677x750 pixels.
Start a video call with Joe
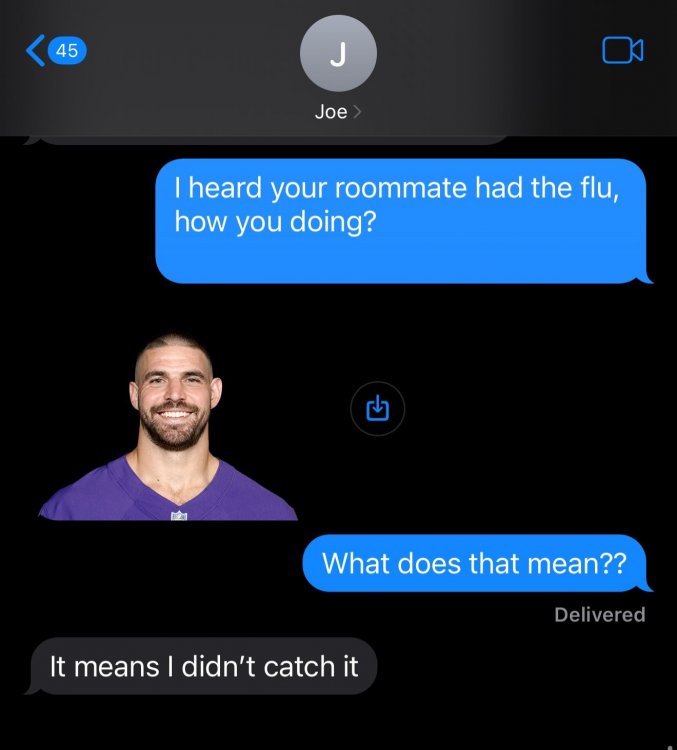622,49
